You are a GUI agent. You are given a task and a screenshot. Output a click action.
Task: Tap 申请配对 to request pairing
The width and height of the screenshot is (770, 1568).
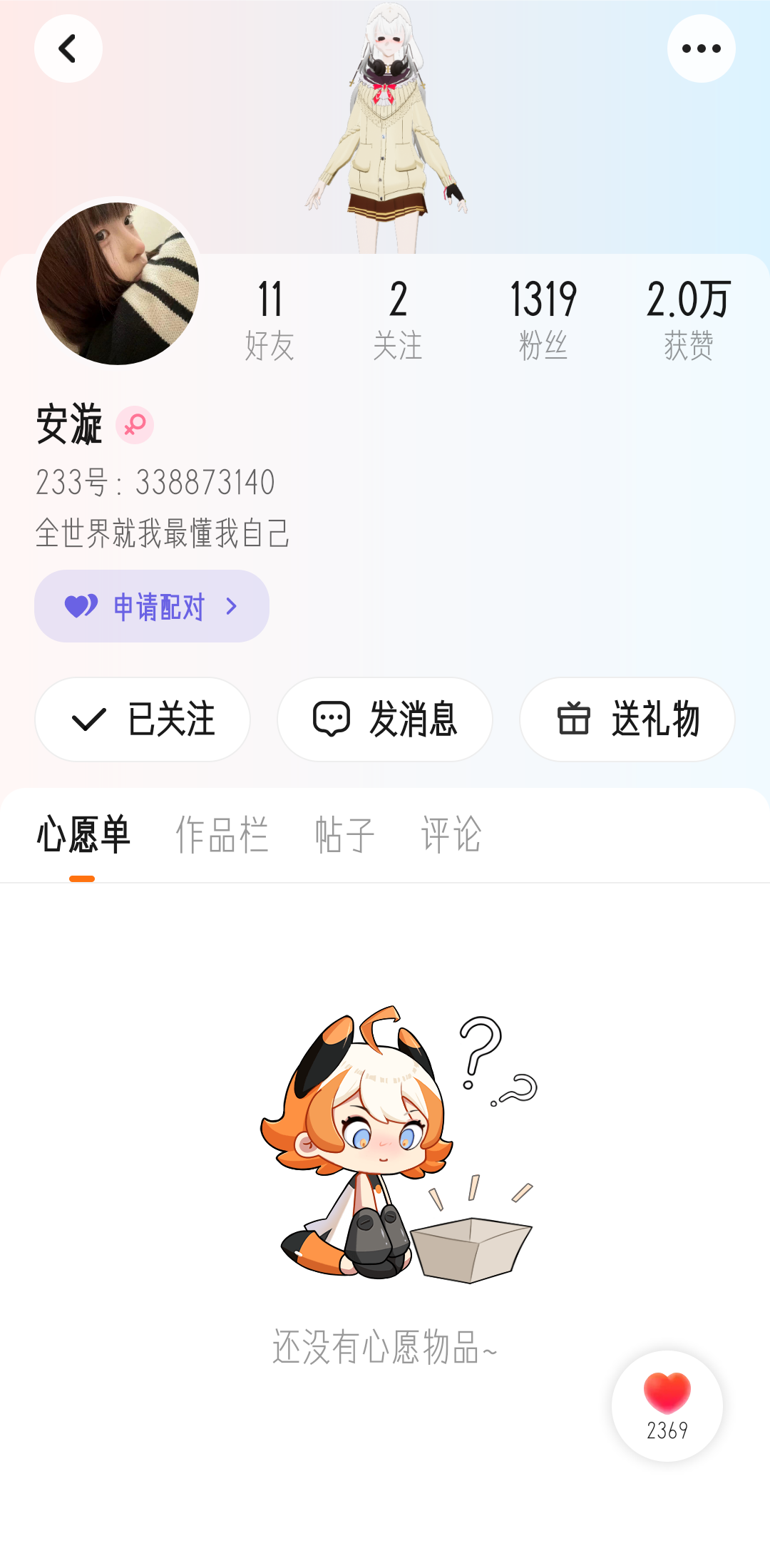click(152, 606)
